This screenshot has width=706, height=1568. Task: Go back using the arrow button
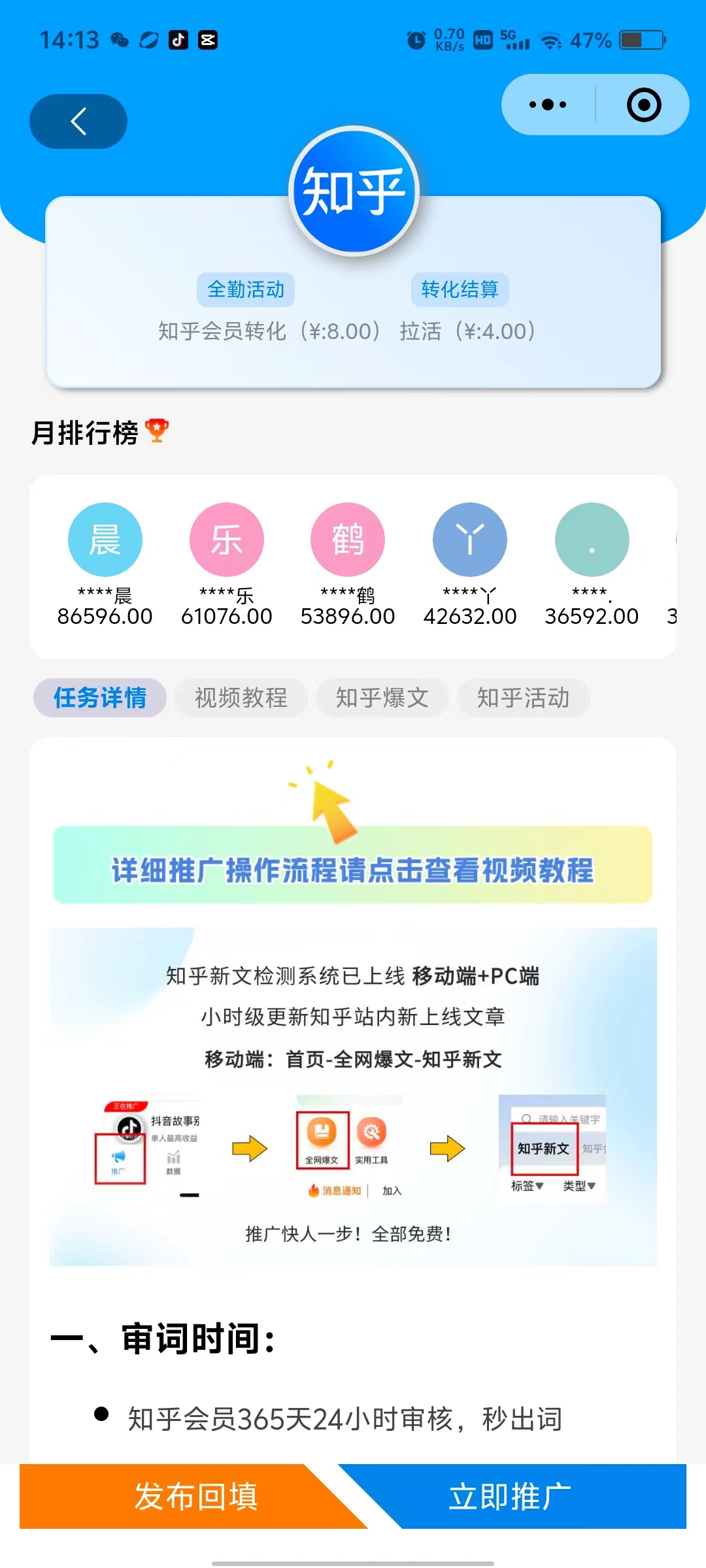click(x=78, y=122)
